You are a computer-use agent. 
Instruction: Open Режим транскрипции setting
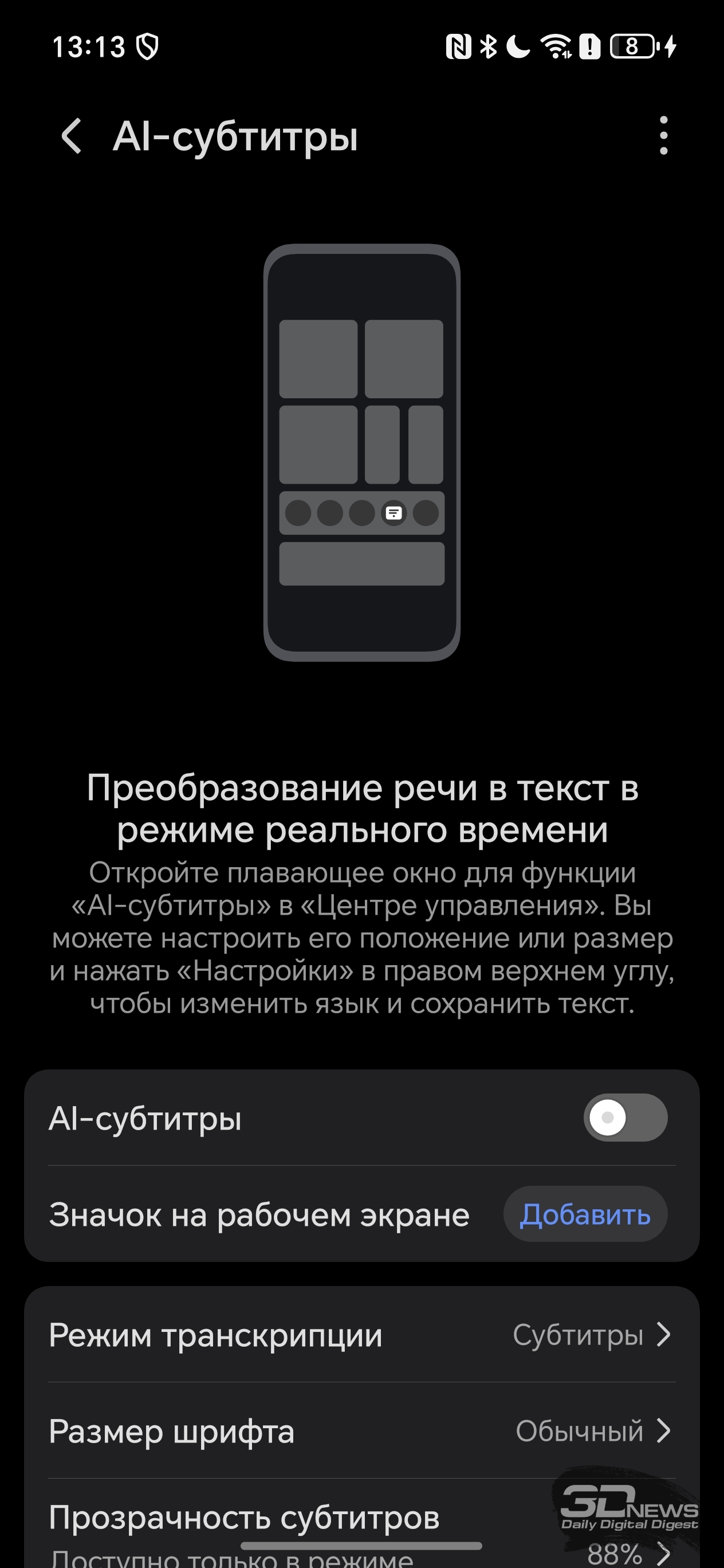(x=362, y=1335)
